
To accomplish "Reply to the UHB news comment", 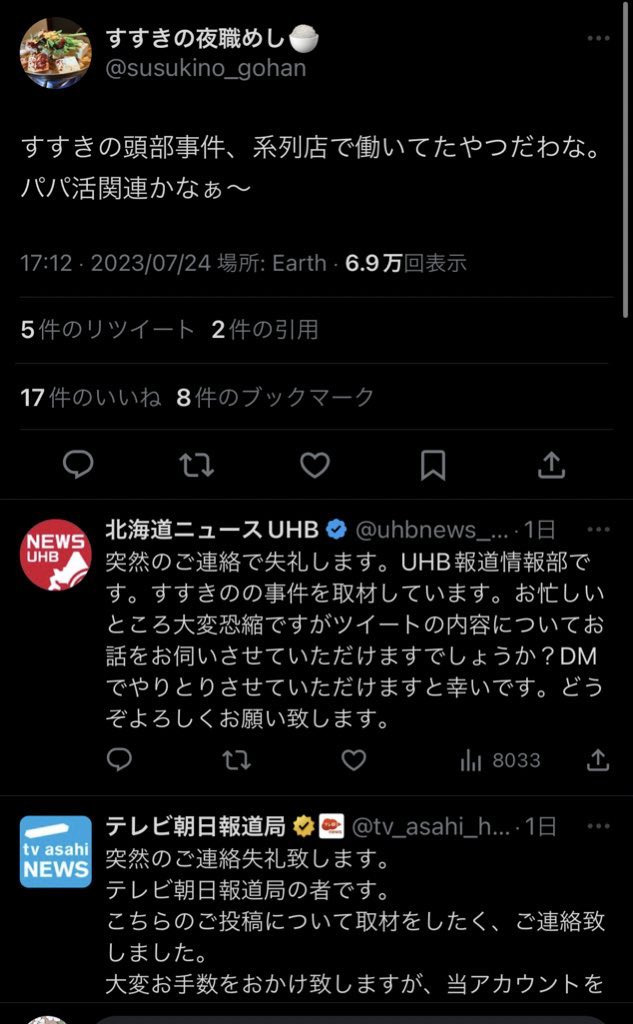I will click(120, 760).
